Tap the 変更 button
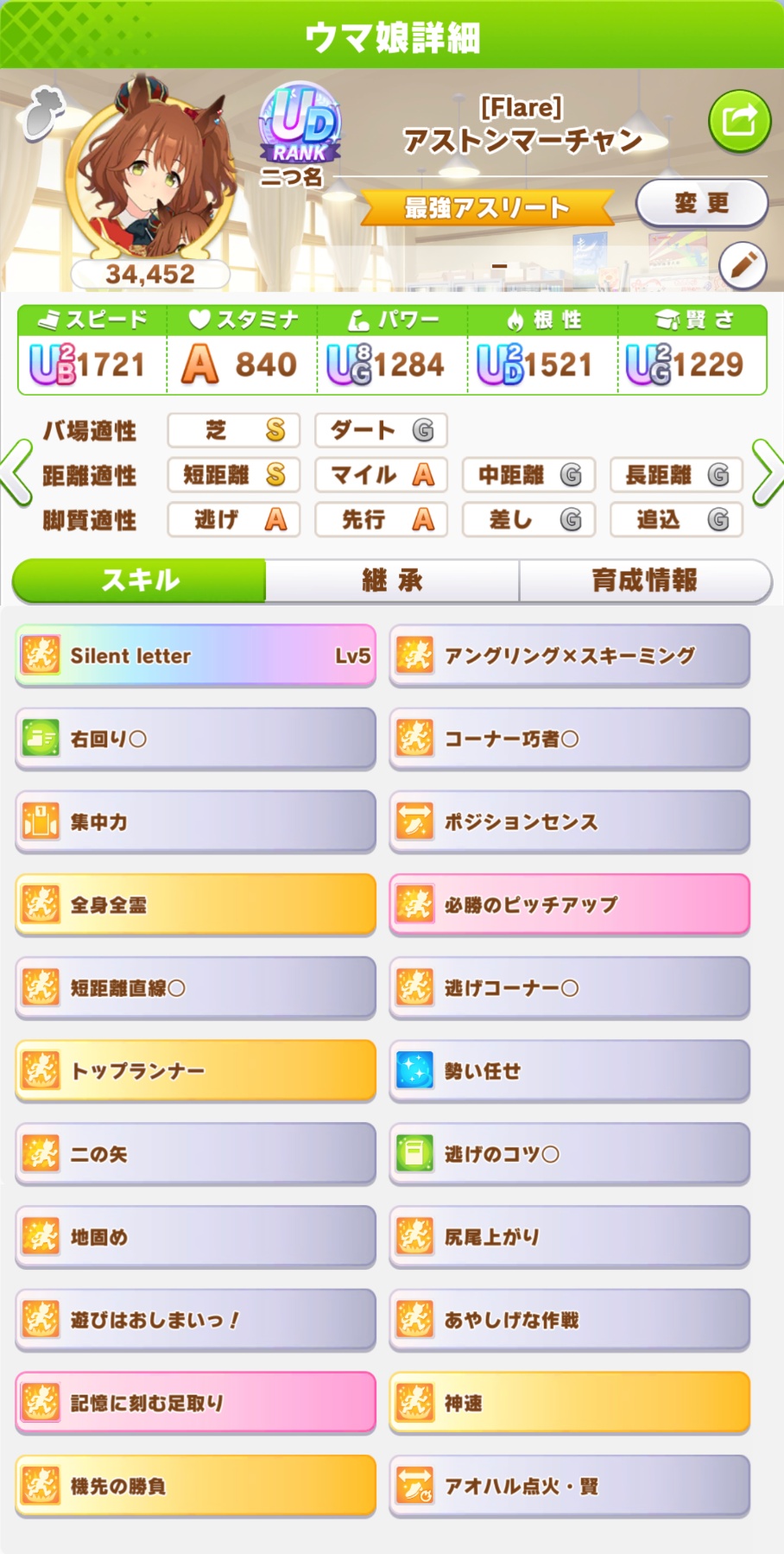The image size is (784, 1554). click(701, 203)
